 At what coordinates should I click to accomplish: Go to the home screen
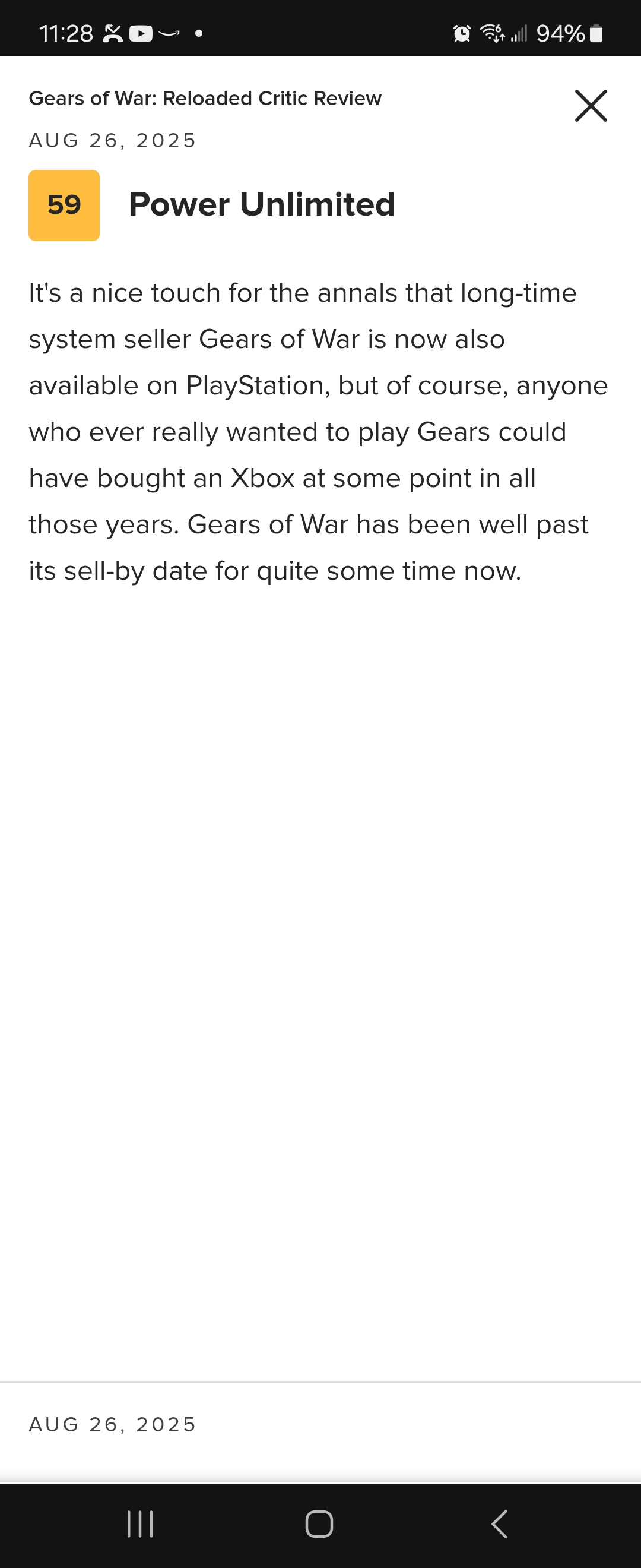point(319,1524)
